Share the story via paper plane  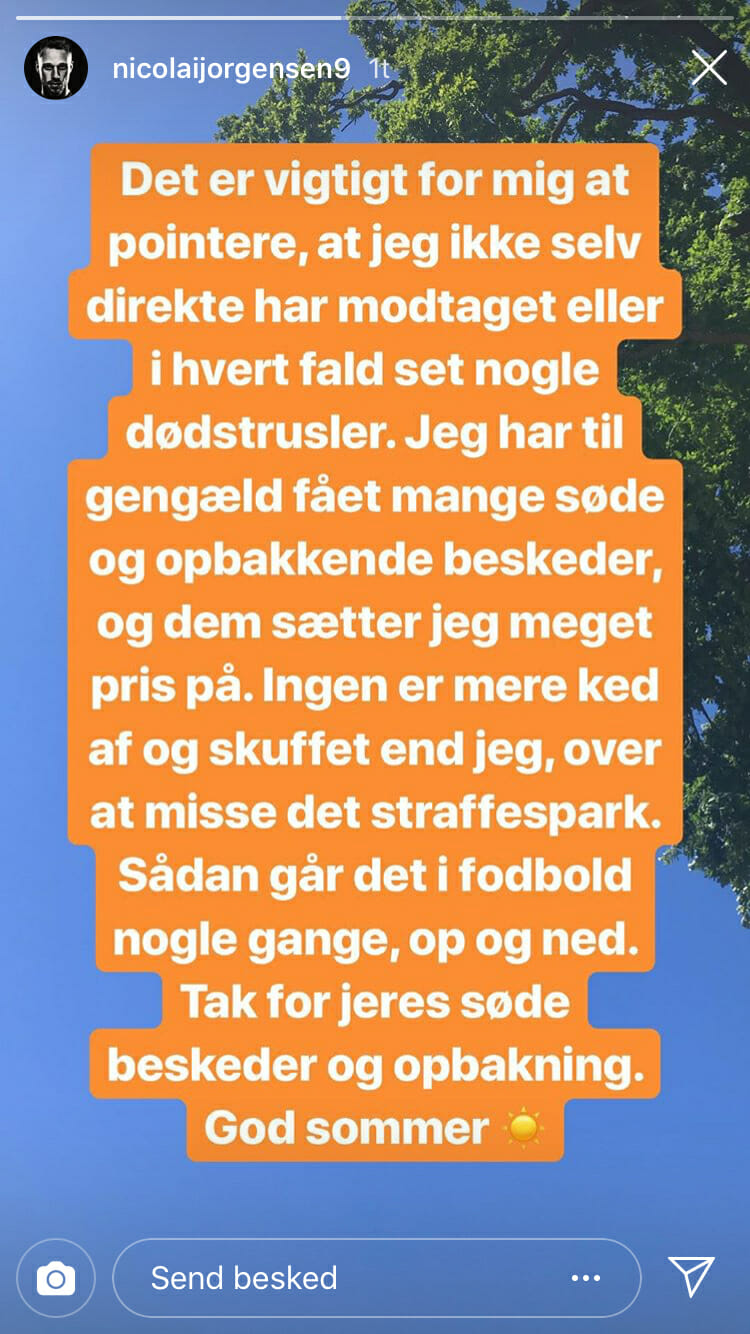691,1277
